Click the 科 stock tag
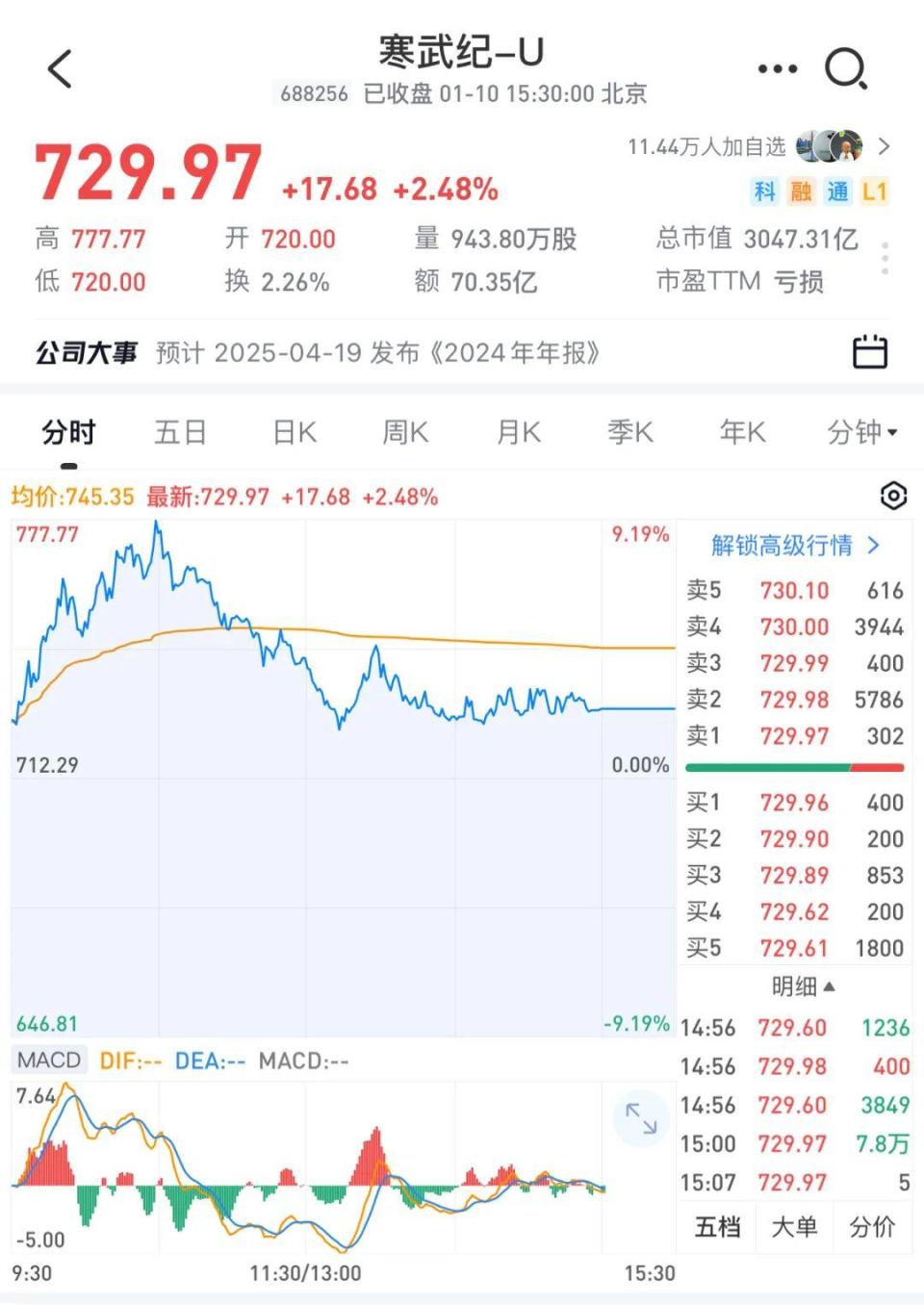 point(765,192)
